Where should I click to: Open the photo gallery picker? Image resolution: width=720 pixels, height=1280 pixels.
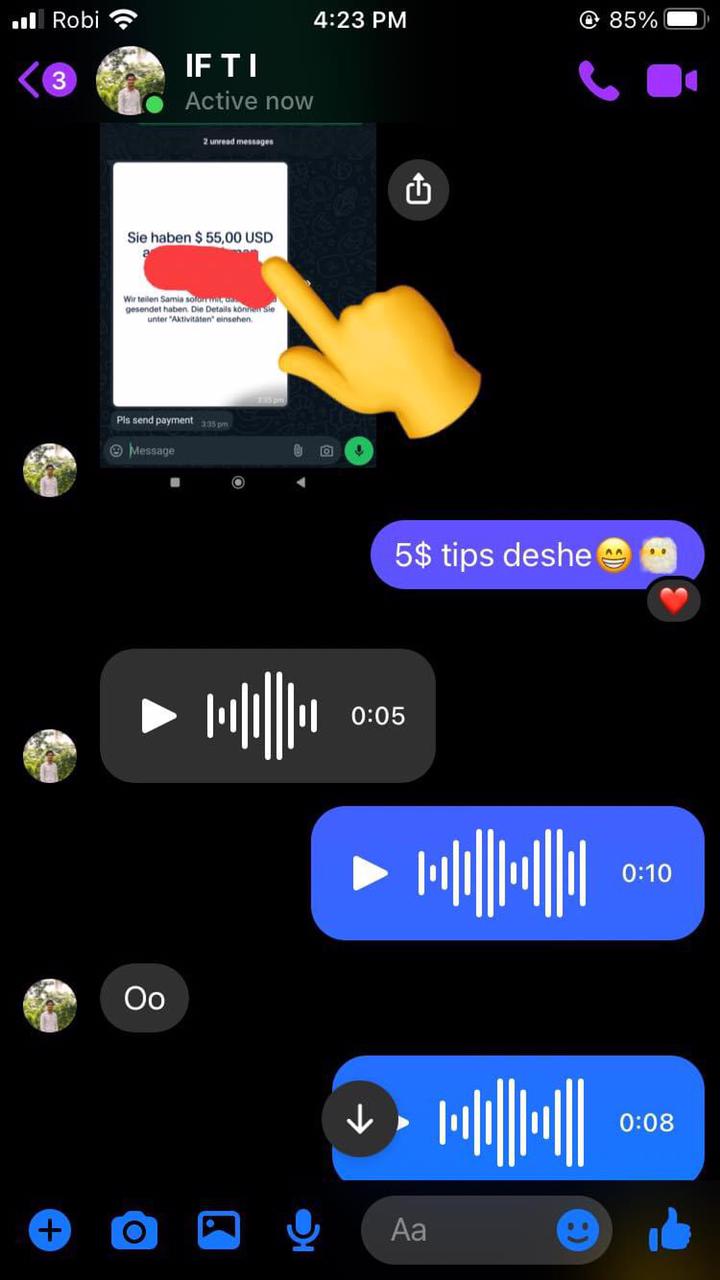coord(219,1230)
